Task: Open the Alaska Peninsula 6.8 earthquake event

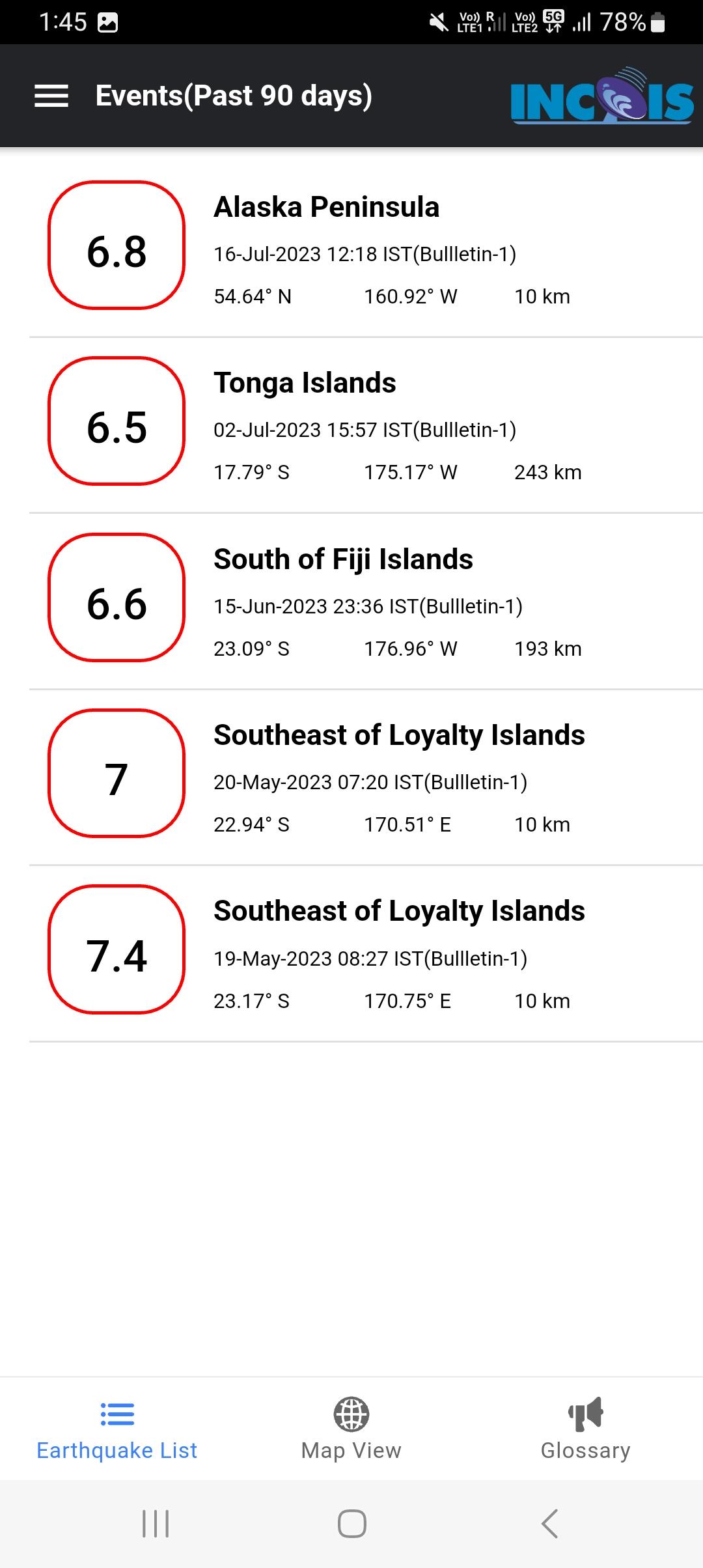Action: pyautogui.click(x=365, y=249)
